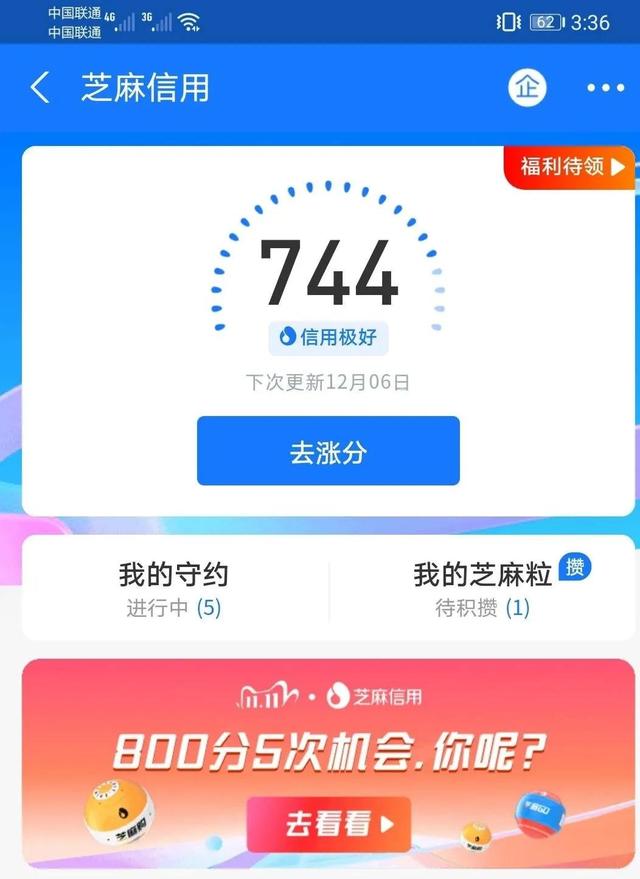Open the 企 enterprise credit icon
The width and height of the screenshot is (640, 879).
527,88
